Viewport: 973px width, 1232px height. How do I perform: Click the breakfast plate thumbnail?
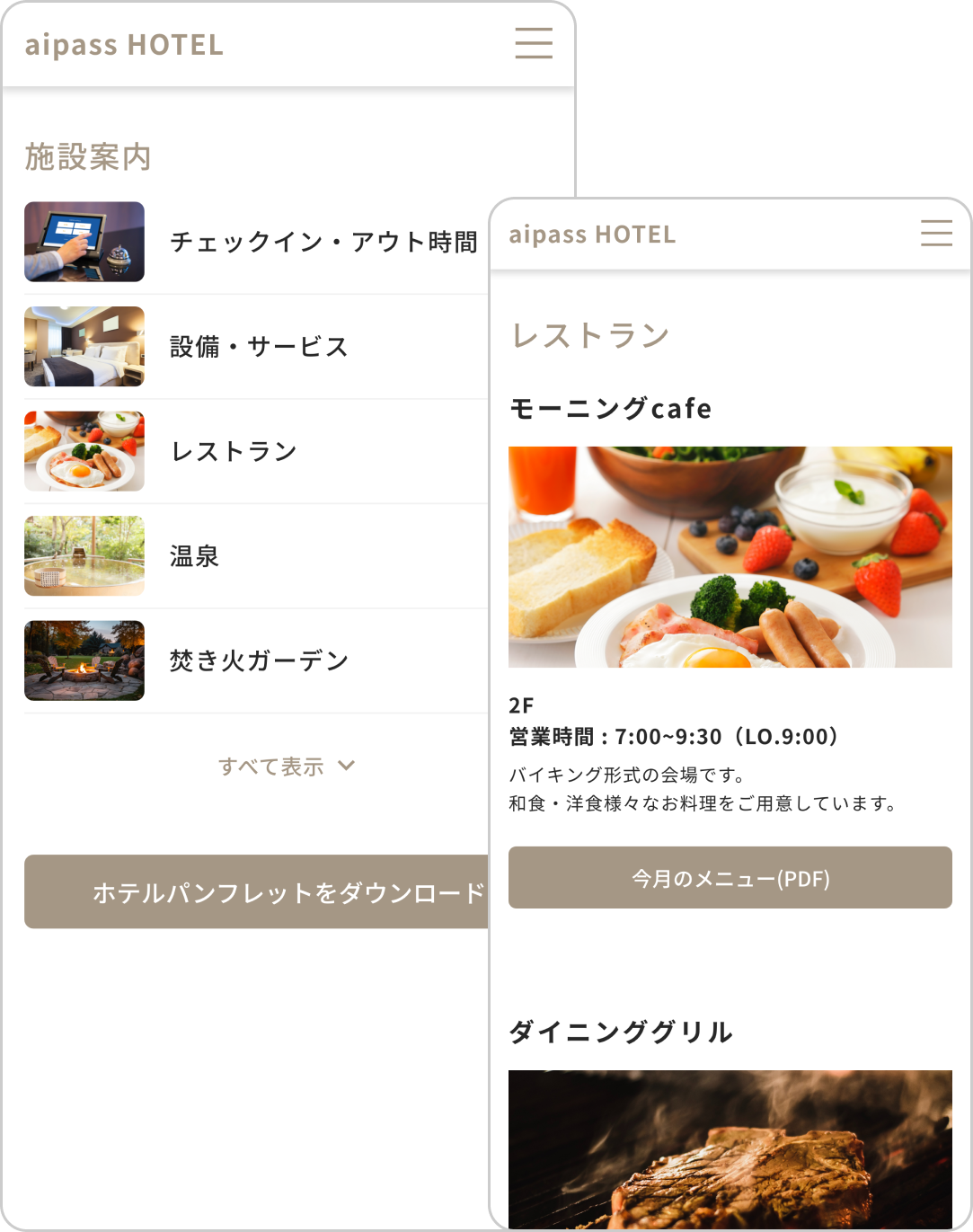84,451
